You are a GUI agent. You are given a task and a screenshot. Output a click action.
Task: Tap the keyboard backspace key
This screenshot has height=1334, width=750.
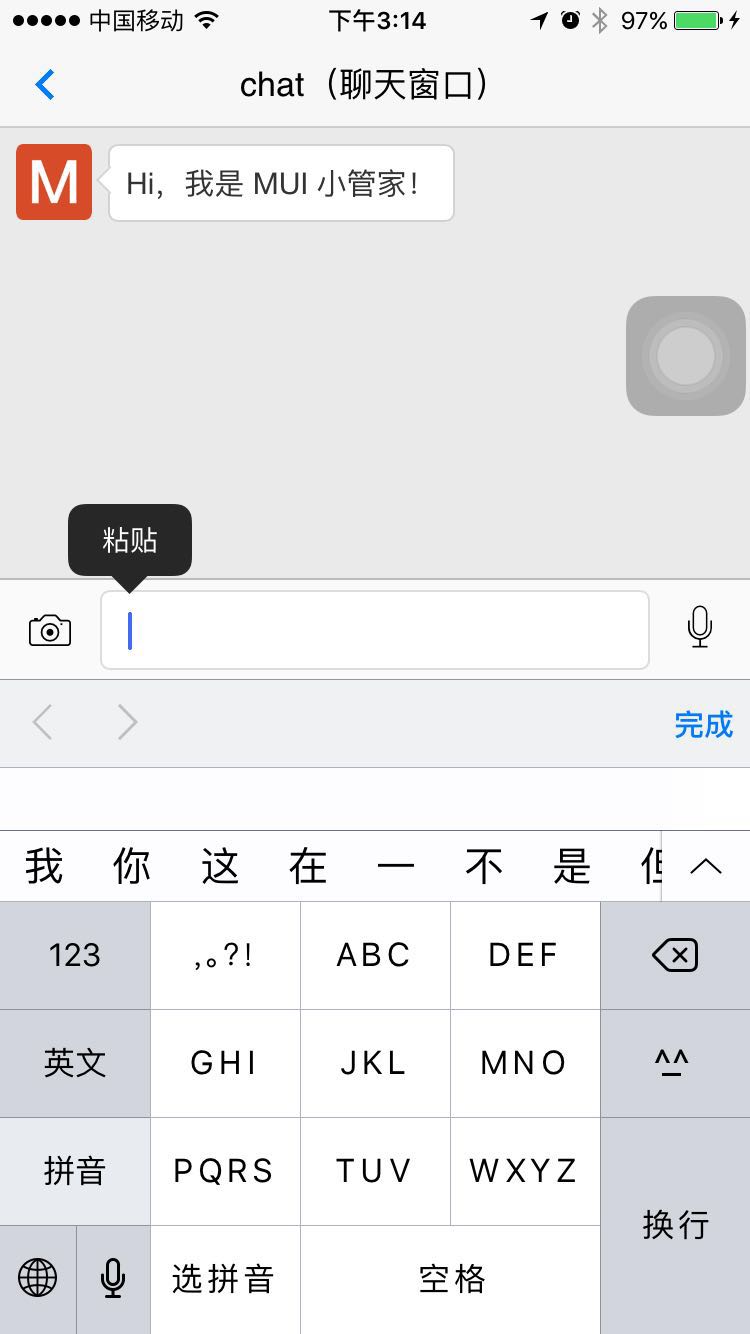pos(675,956)
